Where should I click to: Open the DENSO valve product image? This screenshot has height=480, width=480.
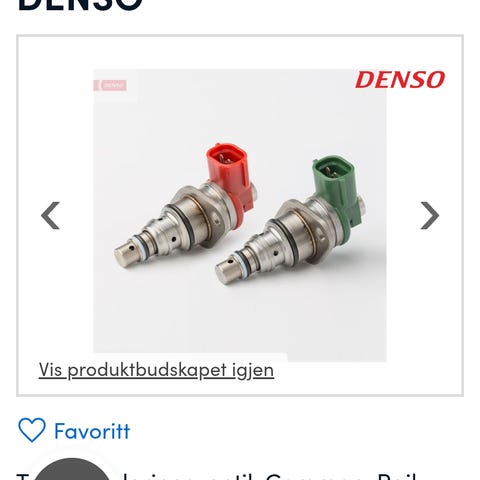tap(240, 215)
